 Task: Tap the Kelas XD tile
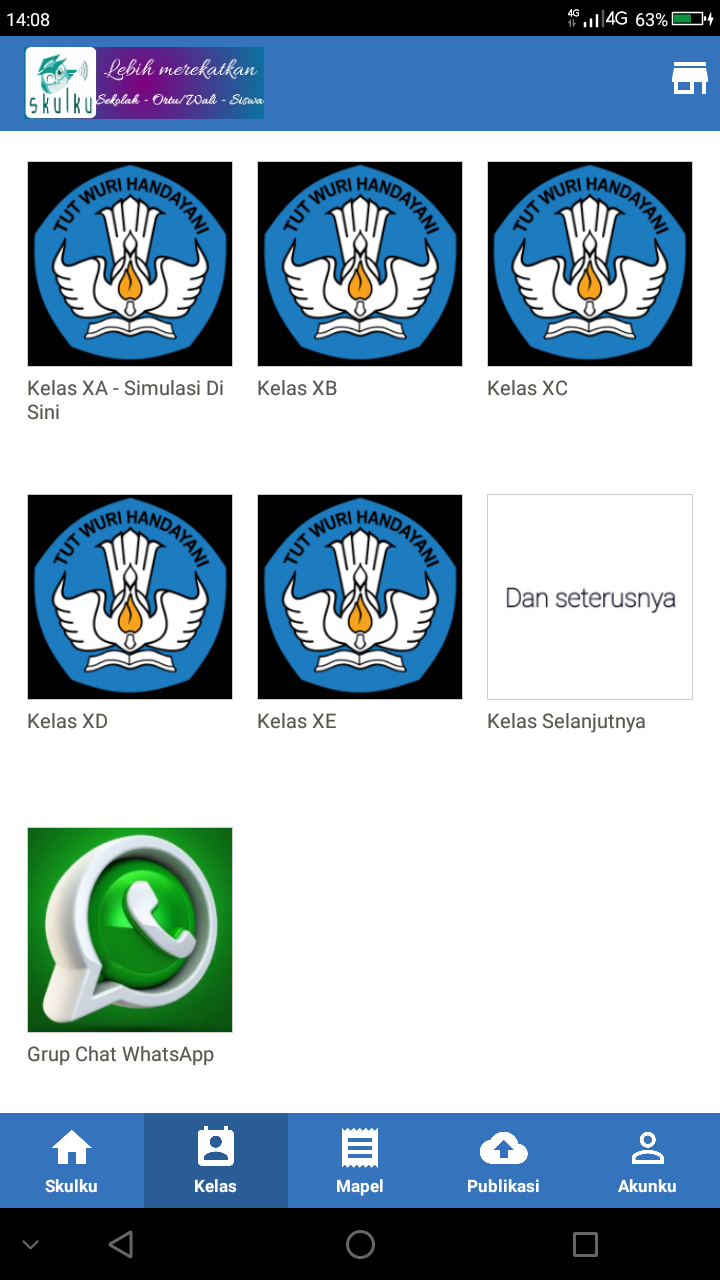(x=130, y=597)
